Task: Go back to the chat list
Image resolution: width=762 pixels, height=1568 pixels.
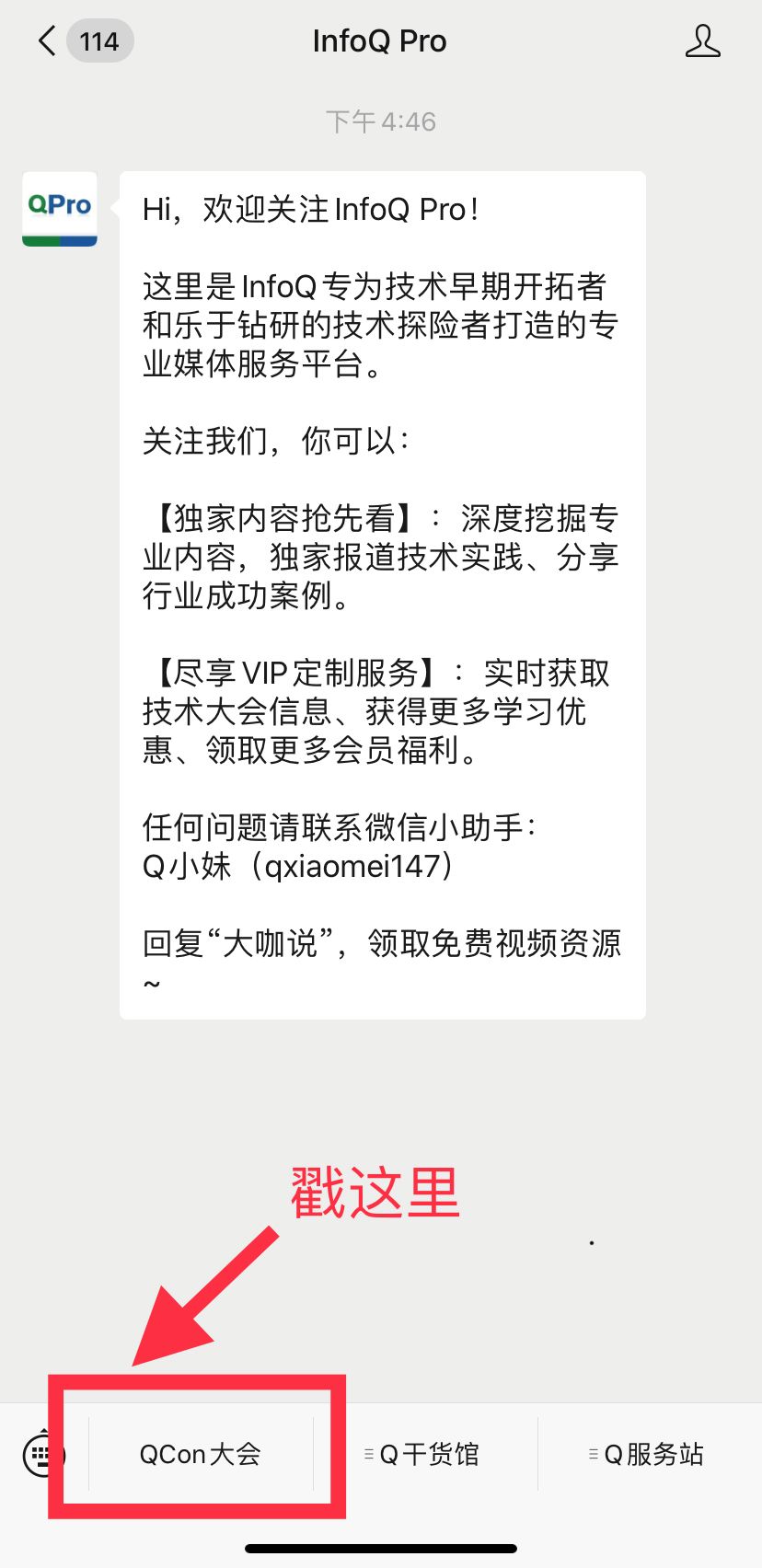Action: click(48, 41)
